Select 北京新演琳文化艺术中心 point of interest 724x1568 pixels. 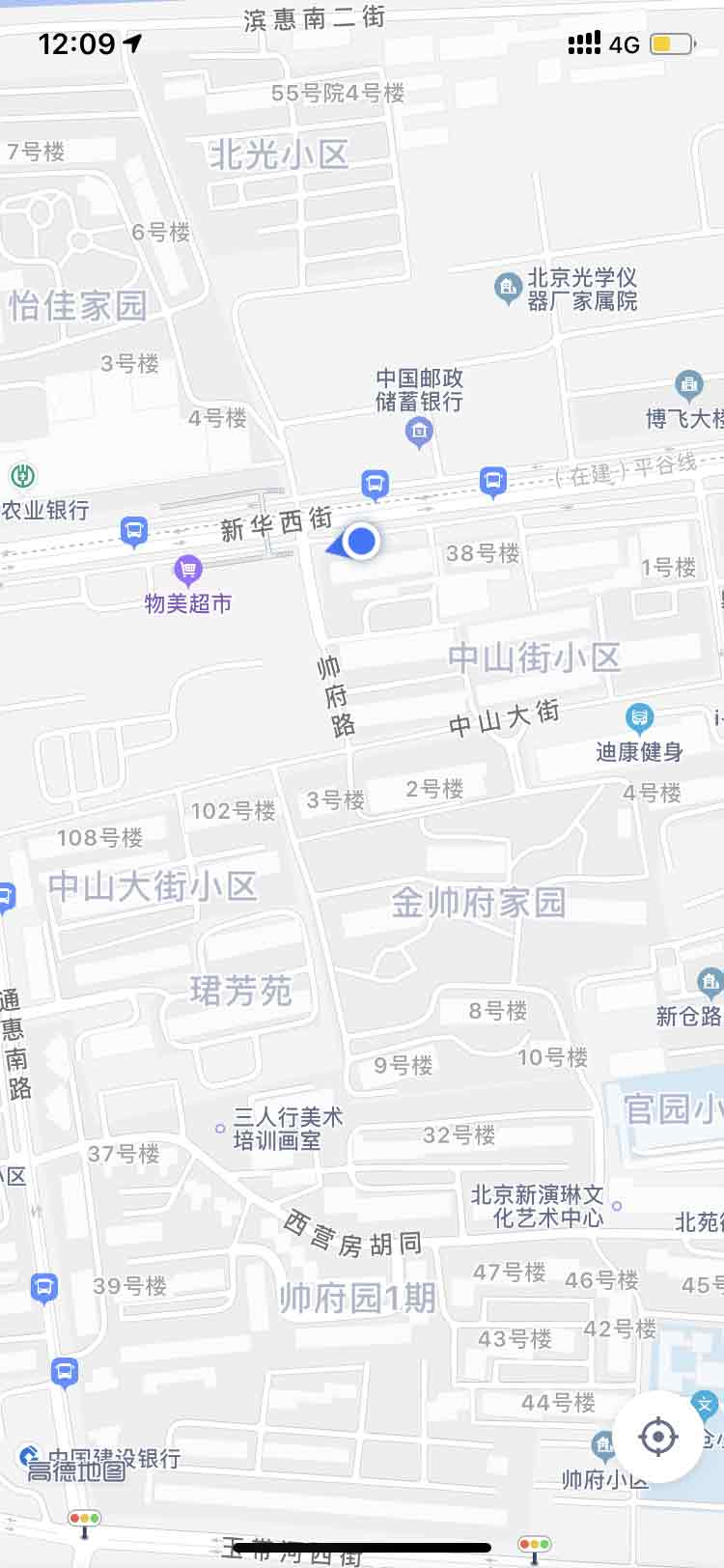[617, 1205]
